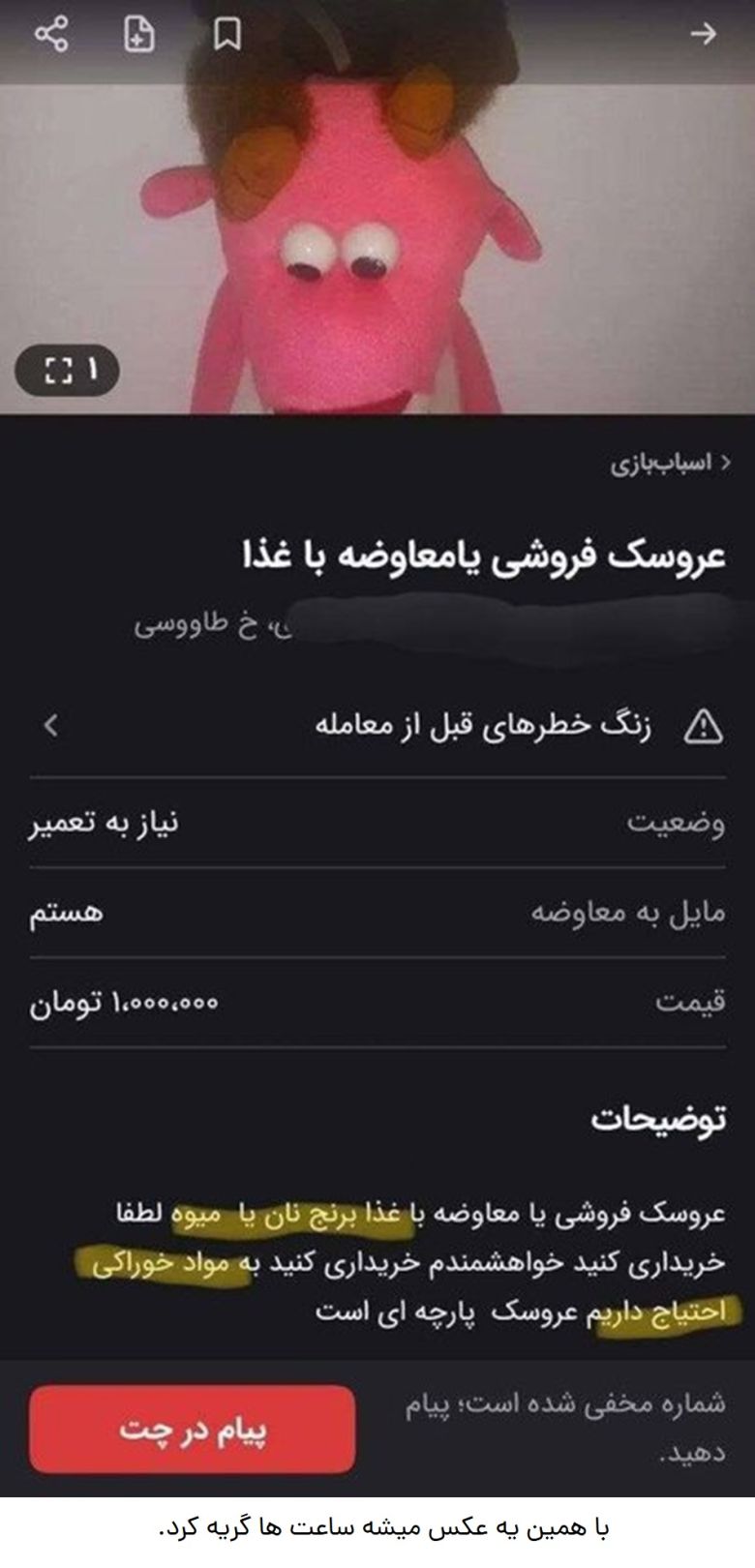Bookmark this doll listing
755x1568 pixels.
click(227, 36)
